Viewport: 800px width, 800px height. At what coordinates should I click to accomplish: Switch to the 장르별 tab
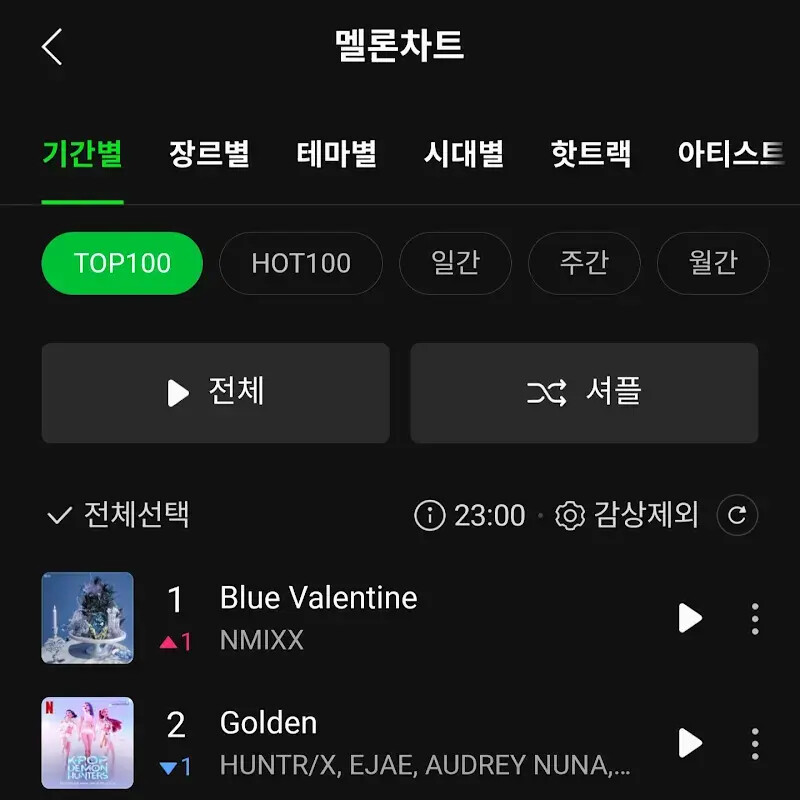point(209,154)
